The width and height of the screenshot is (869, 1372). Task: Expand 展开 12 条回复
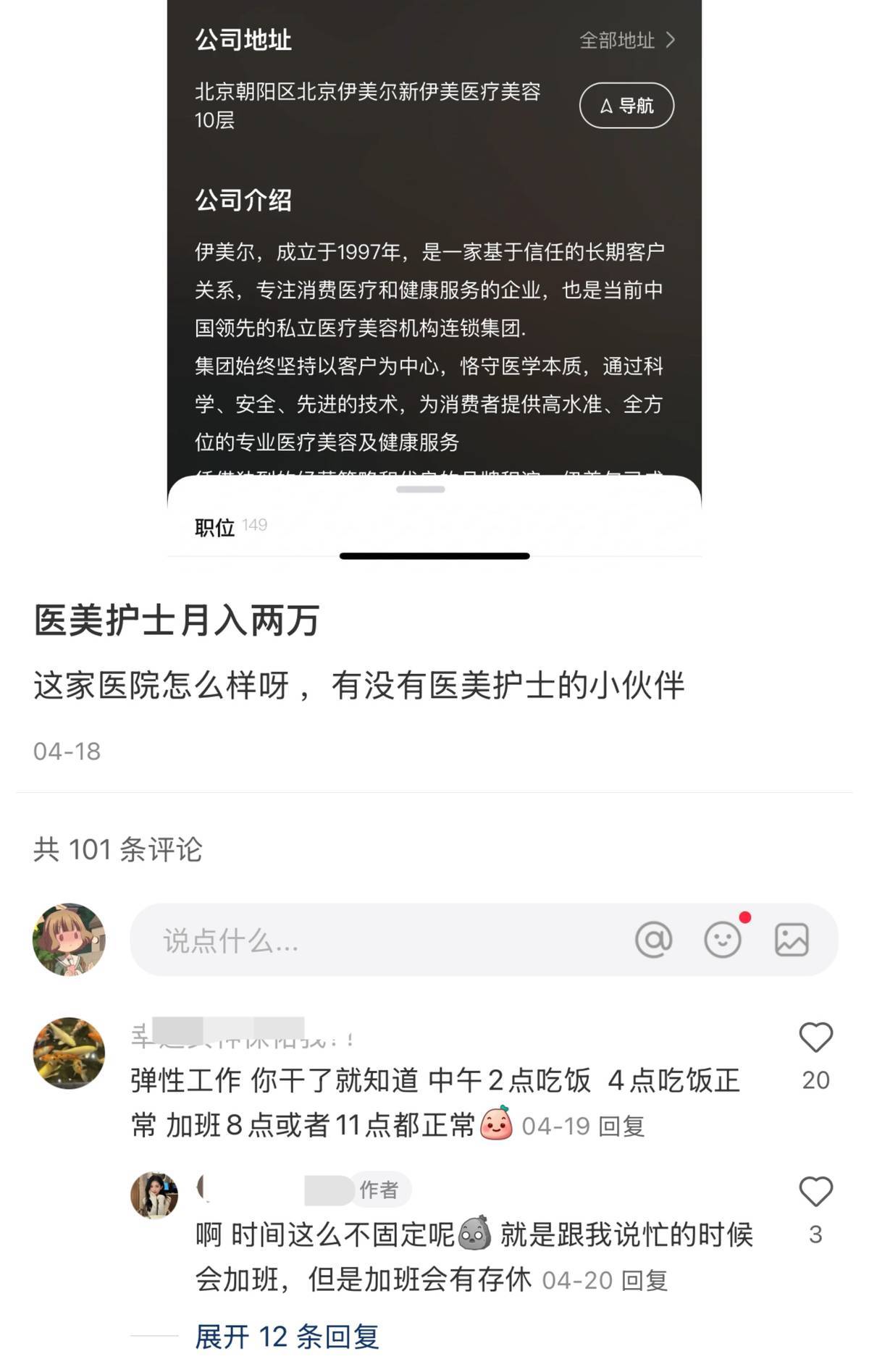click(287, 1337)
